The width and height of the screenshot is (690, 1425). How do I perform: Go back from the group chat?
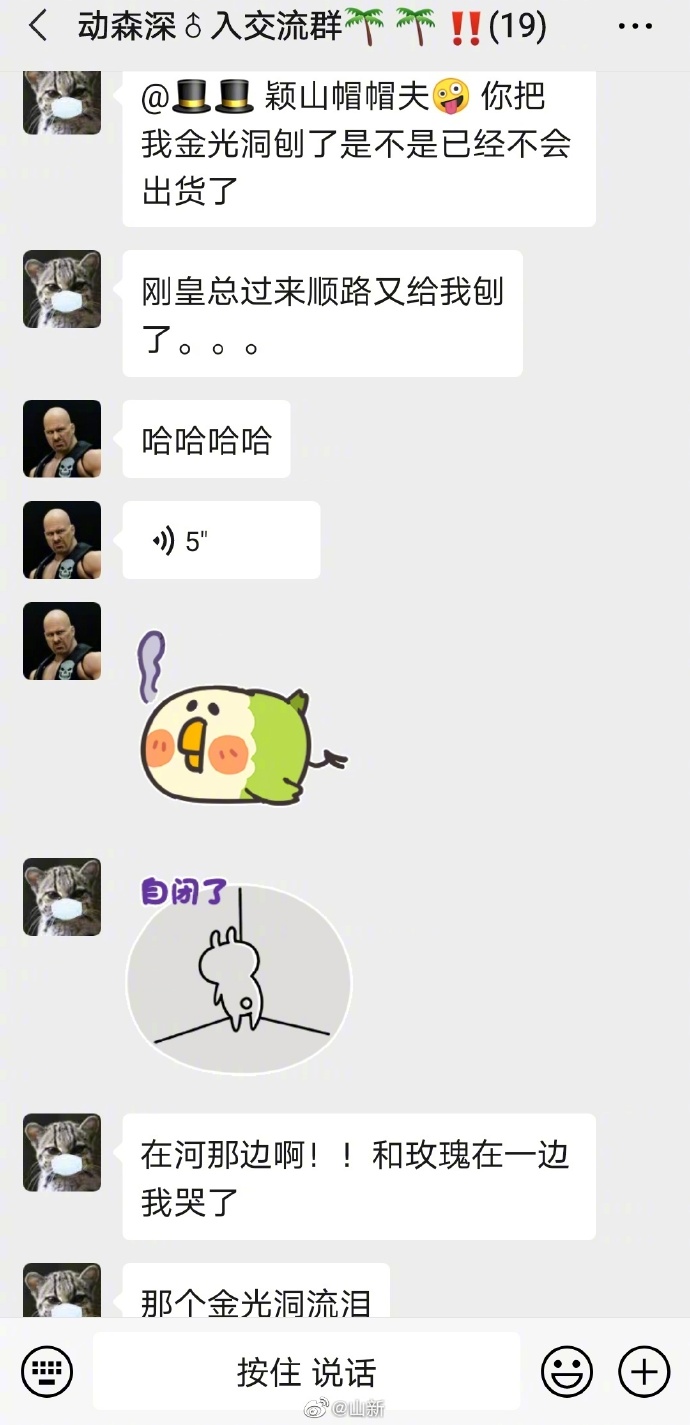click(x=38, y=27)
